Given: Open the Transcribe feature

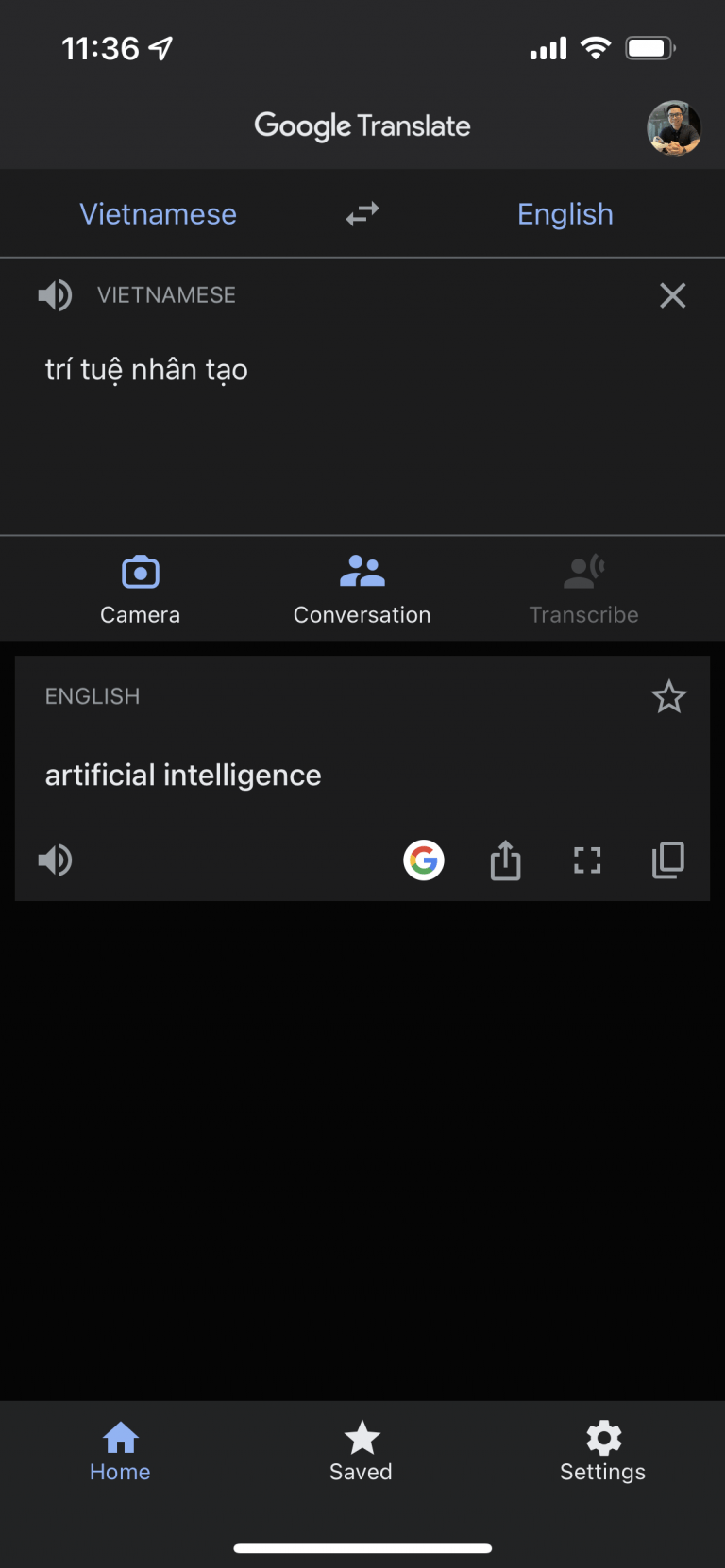Looking at the screenshot, I should [x=583, y=587].
